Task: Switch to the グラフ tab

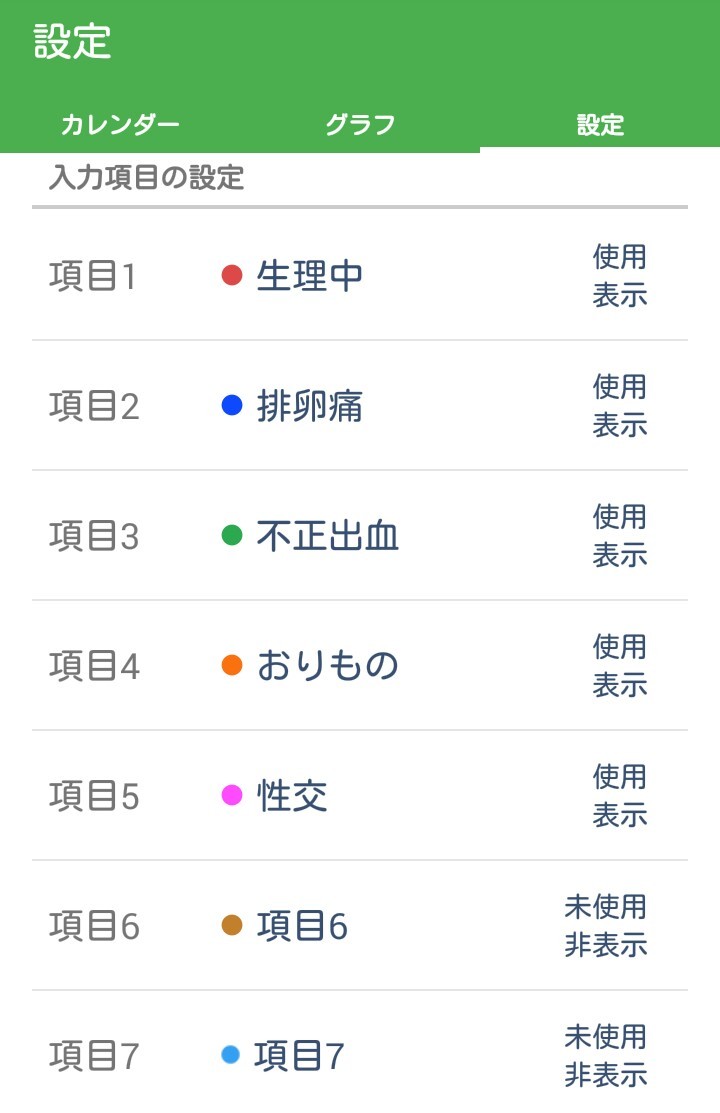Action: (x=360, y=125)
